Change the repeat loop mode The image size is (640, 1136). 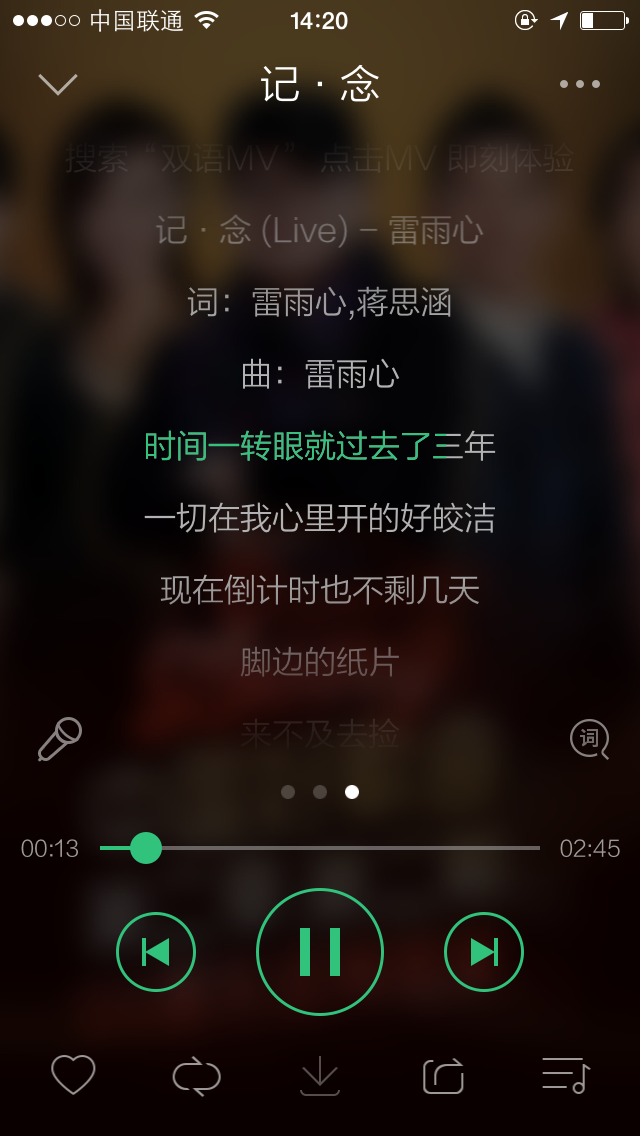pos(196,1076)
